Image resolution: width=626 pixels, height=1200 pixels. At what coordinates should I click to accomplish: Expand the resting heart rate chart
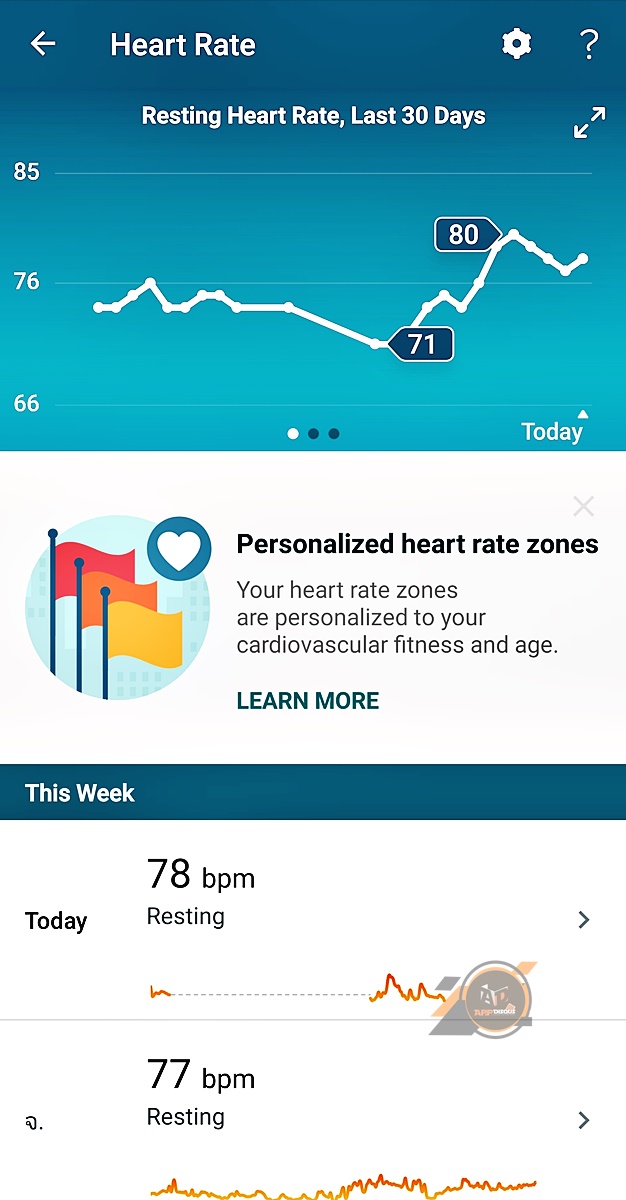[x=589, y=123]
